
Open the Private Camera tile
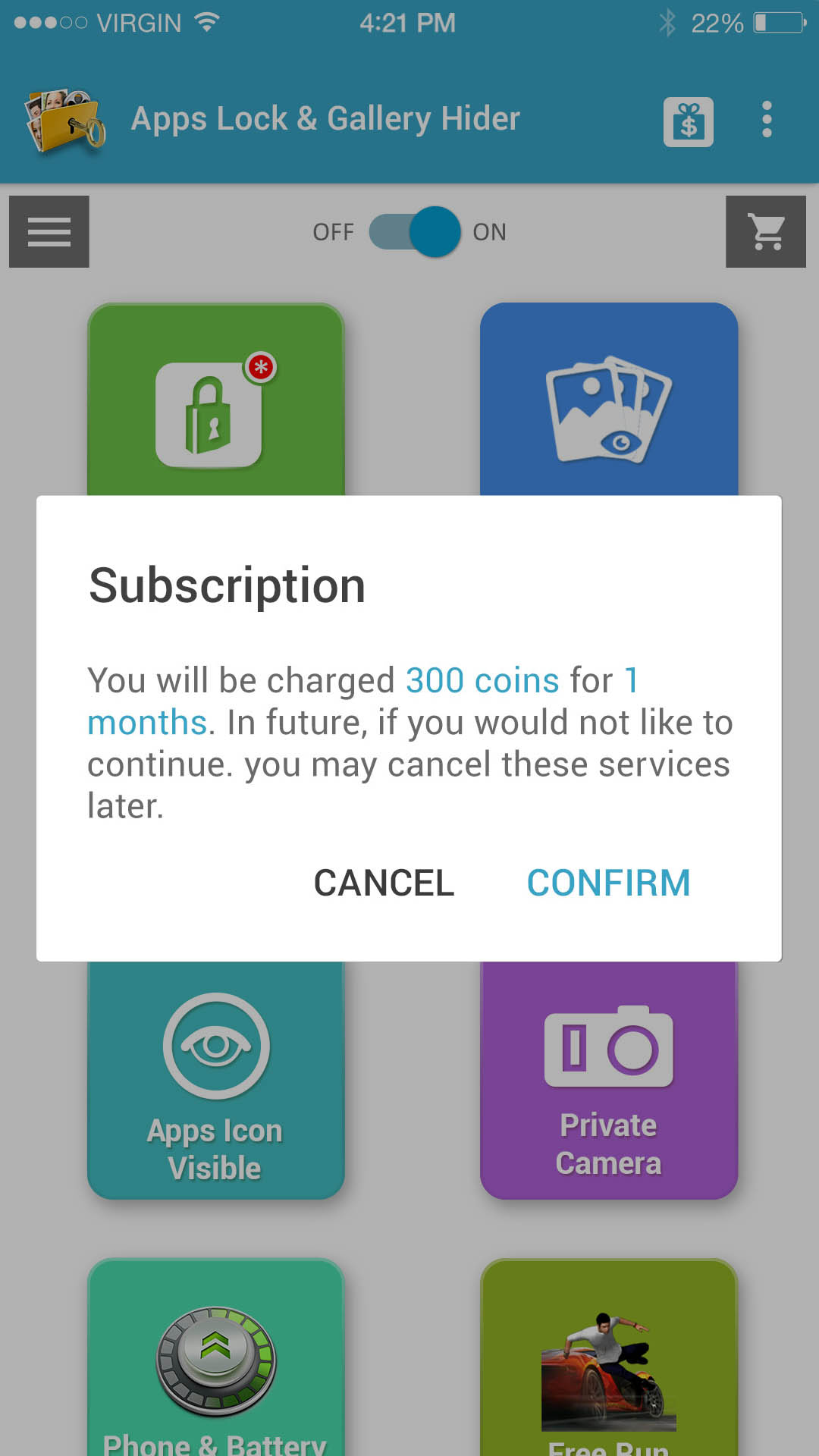609,1080
